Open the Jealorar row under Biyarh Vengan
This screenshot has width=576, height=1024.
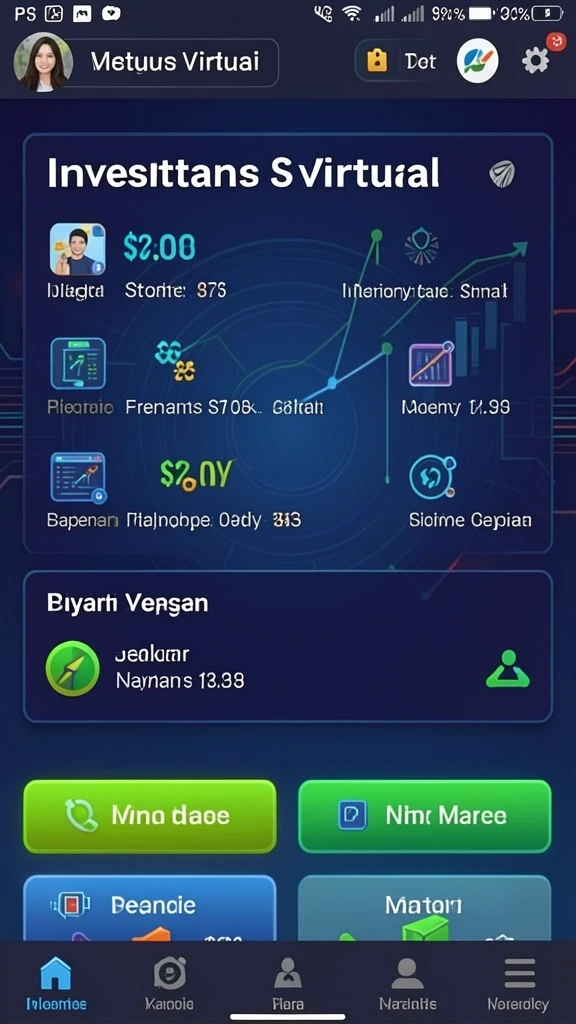[287, 667]
